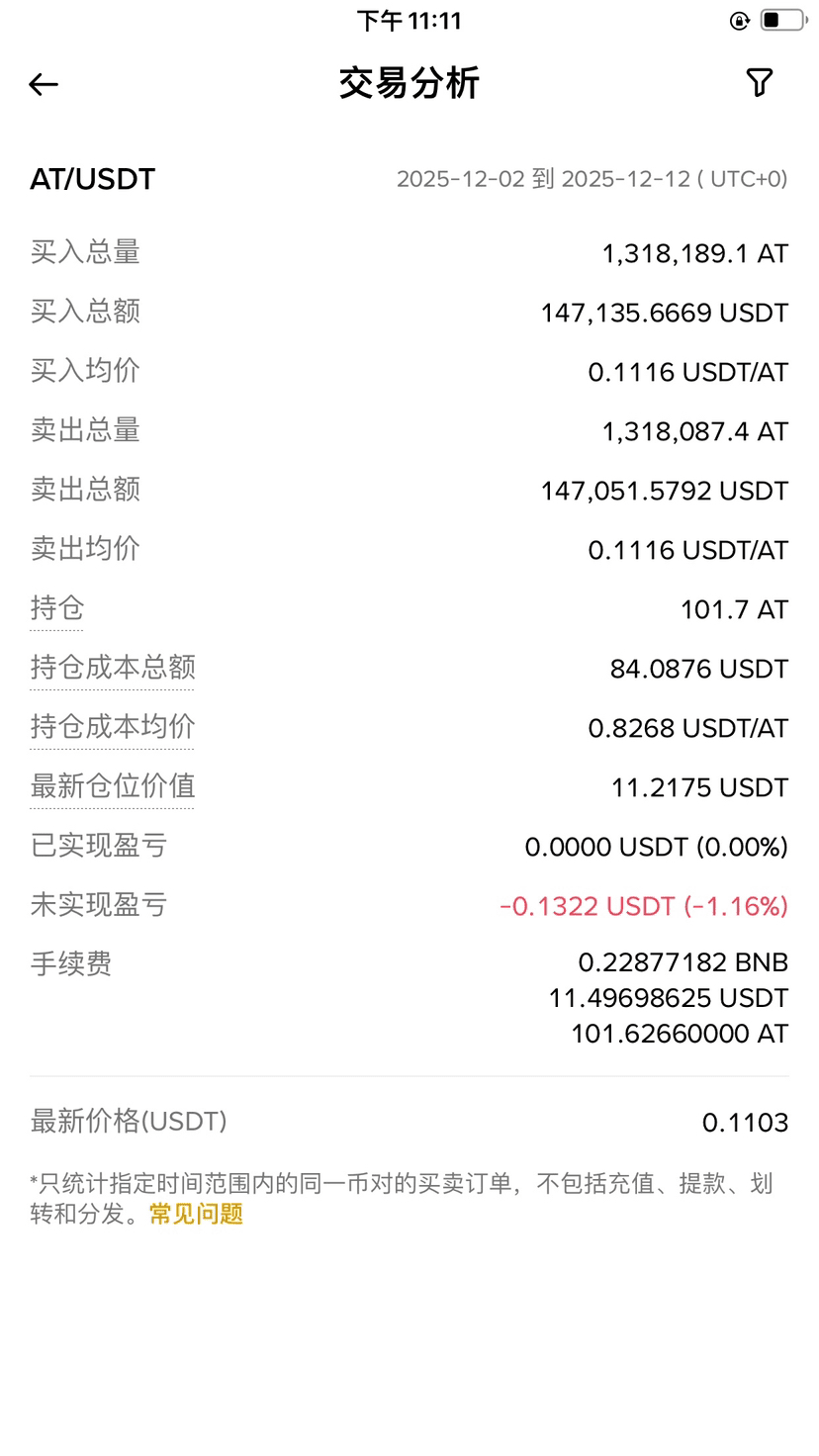Viewport: 819px width, 1456px height.
Task: Open the filter funnel icon
Action: click(759, 83)
